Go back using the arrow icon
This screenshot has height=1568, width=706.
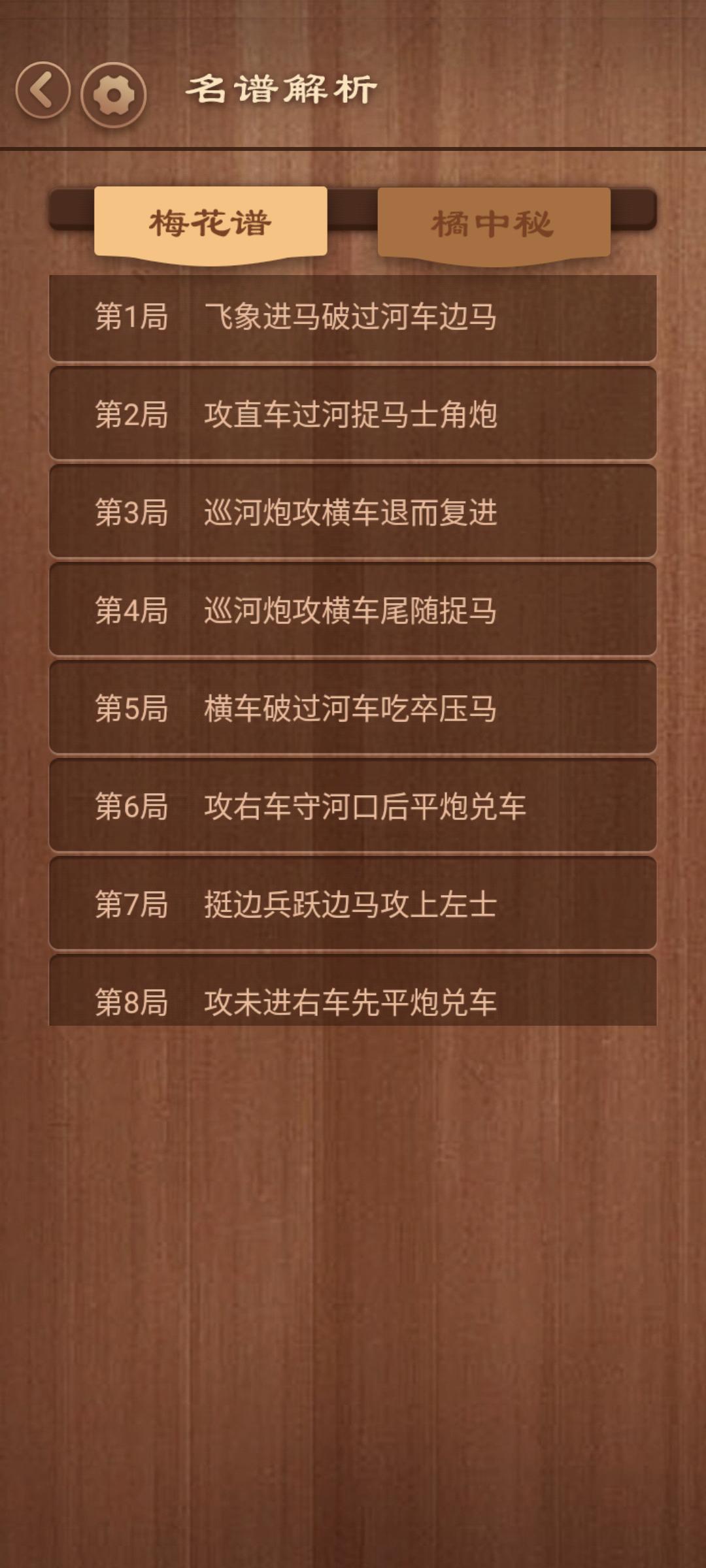pyautogui.click(x=43, y=91)
